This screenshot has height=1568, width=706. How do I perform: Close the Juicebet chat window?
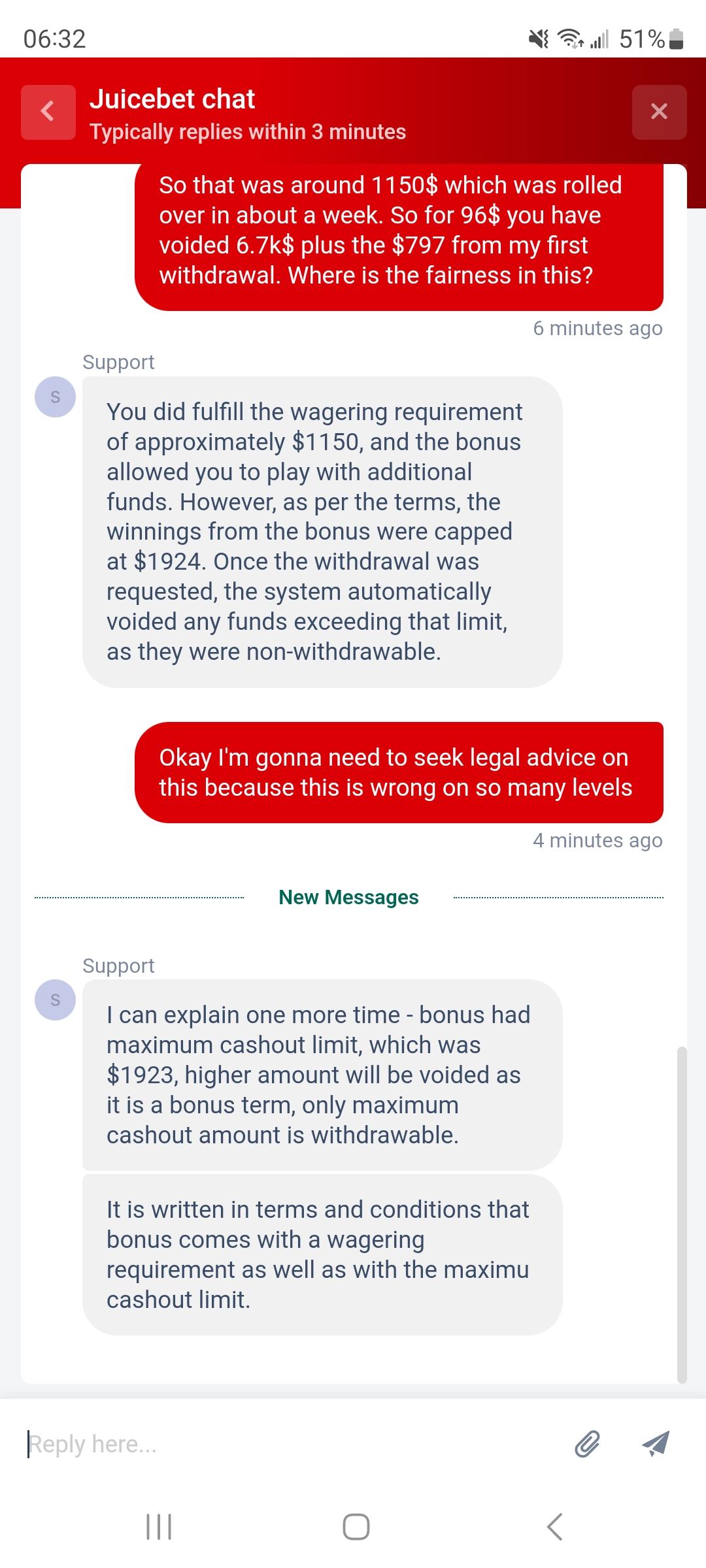(x=659, y=112)
